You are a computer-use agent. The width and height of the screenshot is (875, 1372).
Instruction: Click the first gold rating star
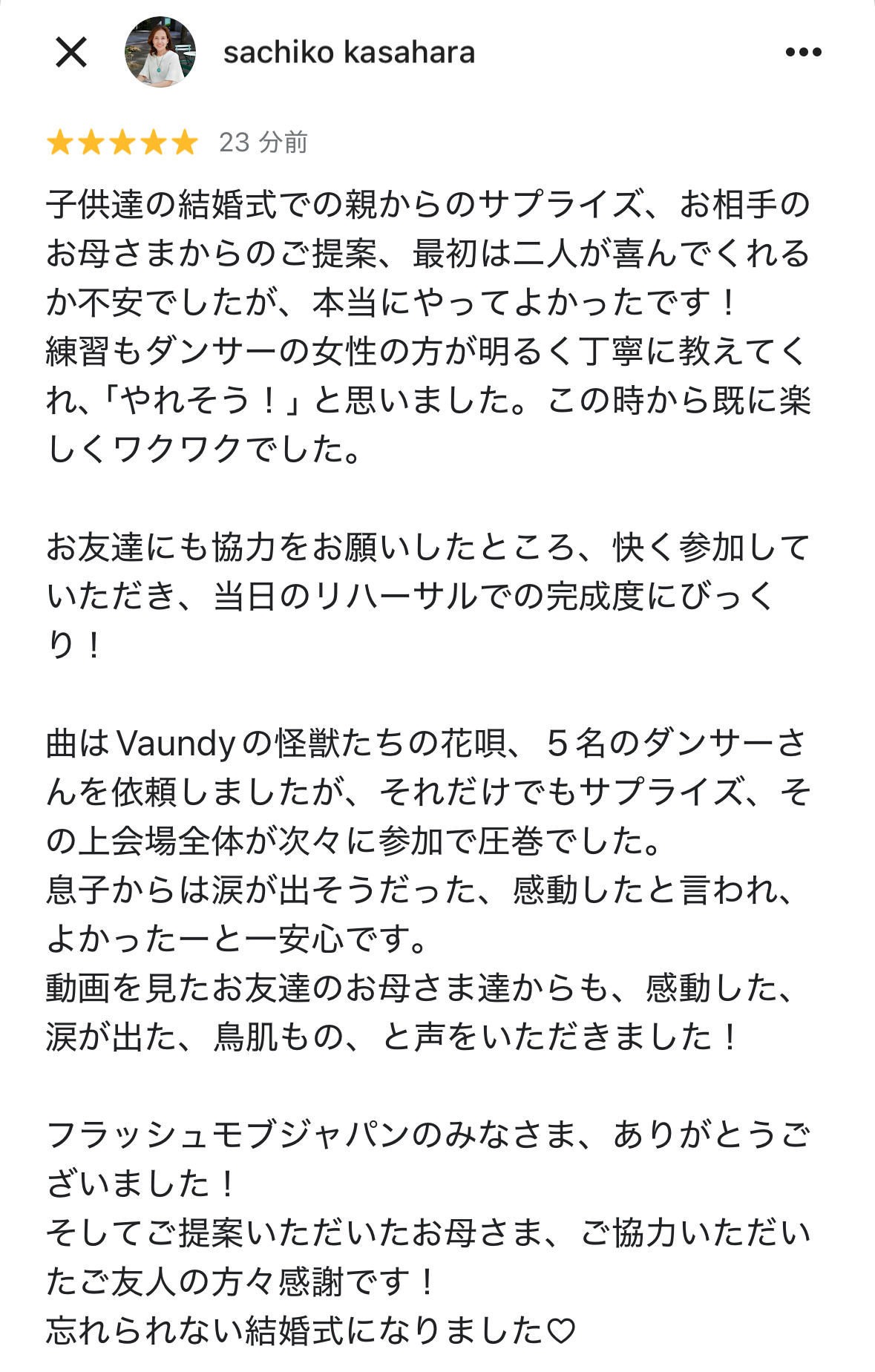tap(62, 141)
